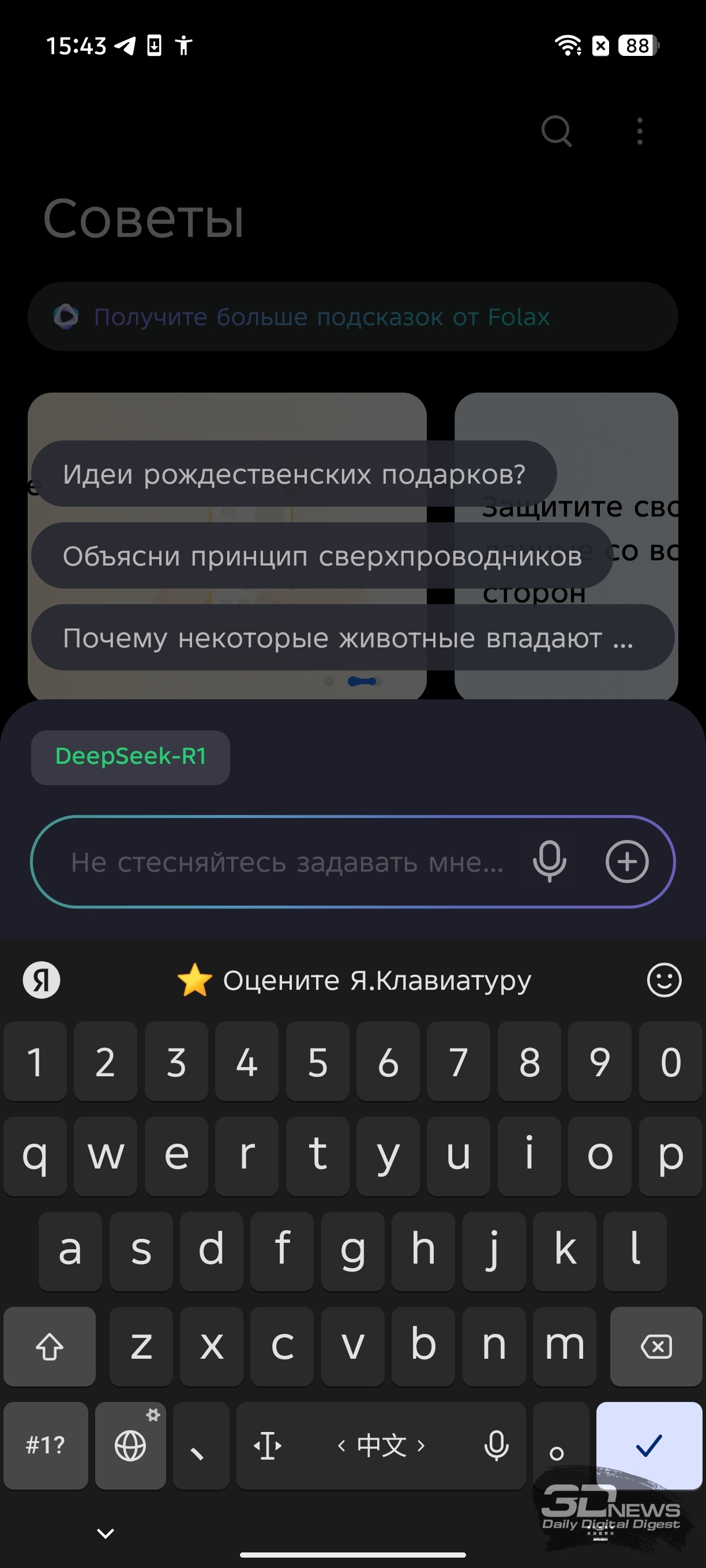This screenshot has height=1568, width=706.
Task: Tap the backspace key
Action: pos(656,1347)
